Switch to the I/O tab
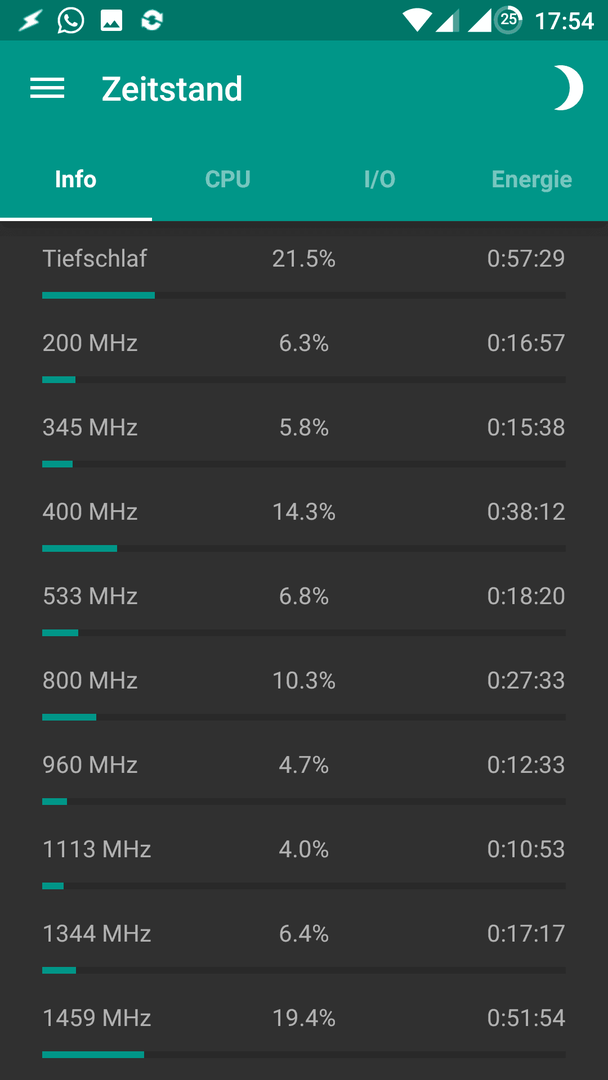This screenshot has height=1080, width=608. click(380, 180)
